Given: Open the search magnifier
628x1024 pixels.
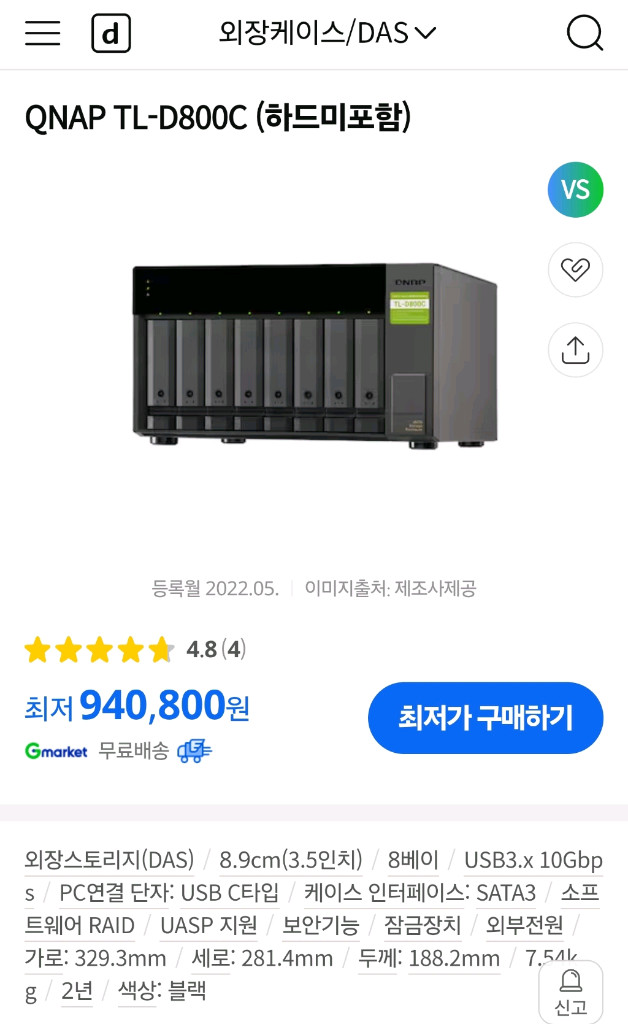Looking at the screenshot, I should pos(585,34).
